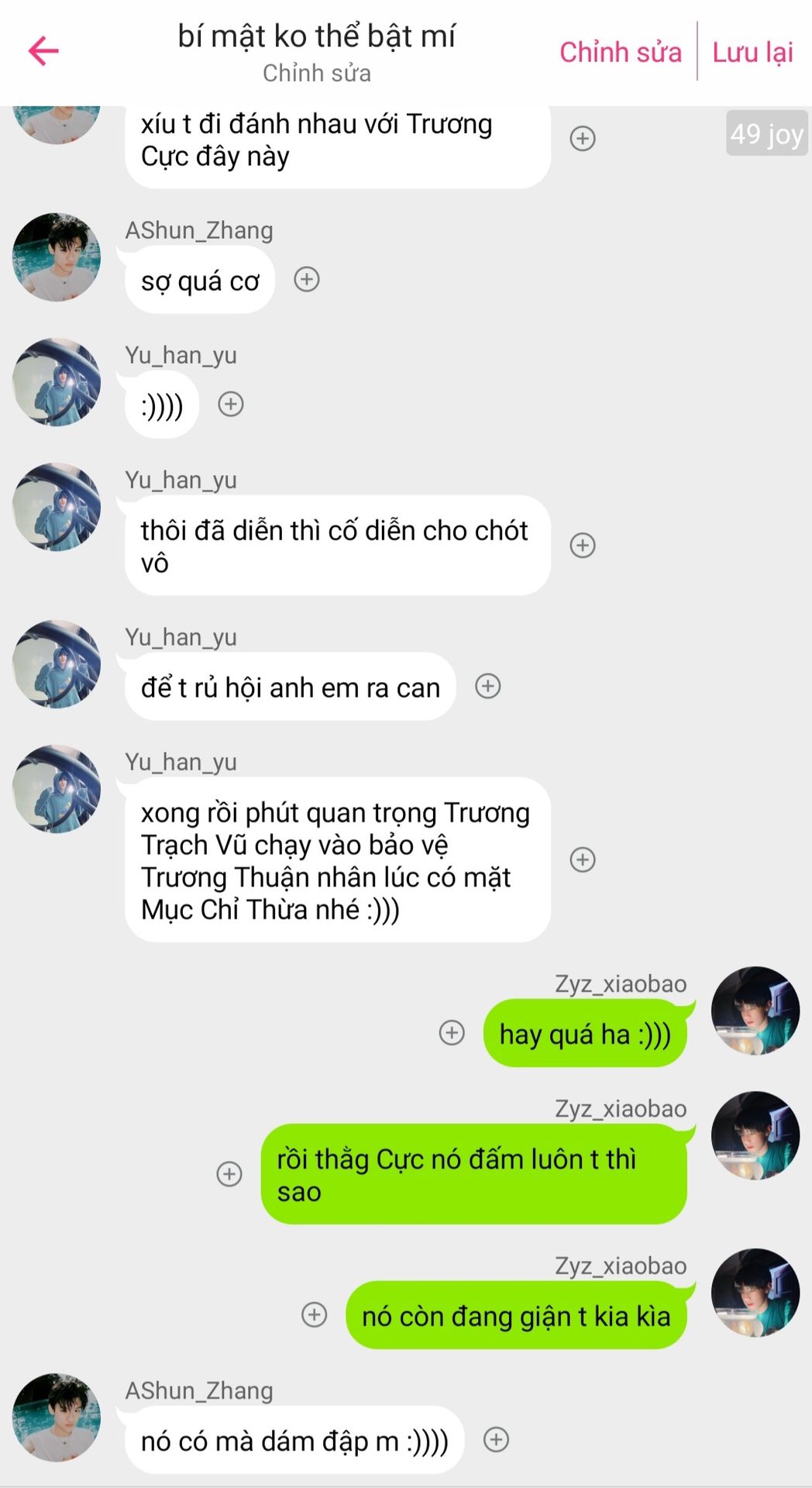Tap the pink Chỉnh sửa button
Screen dimensions: 812x1488
pos(621,52)
